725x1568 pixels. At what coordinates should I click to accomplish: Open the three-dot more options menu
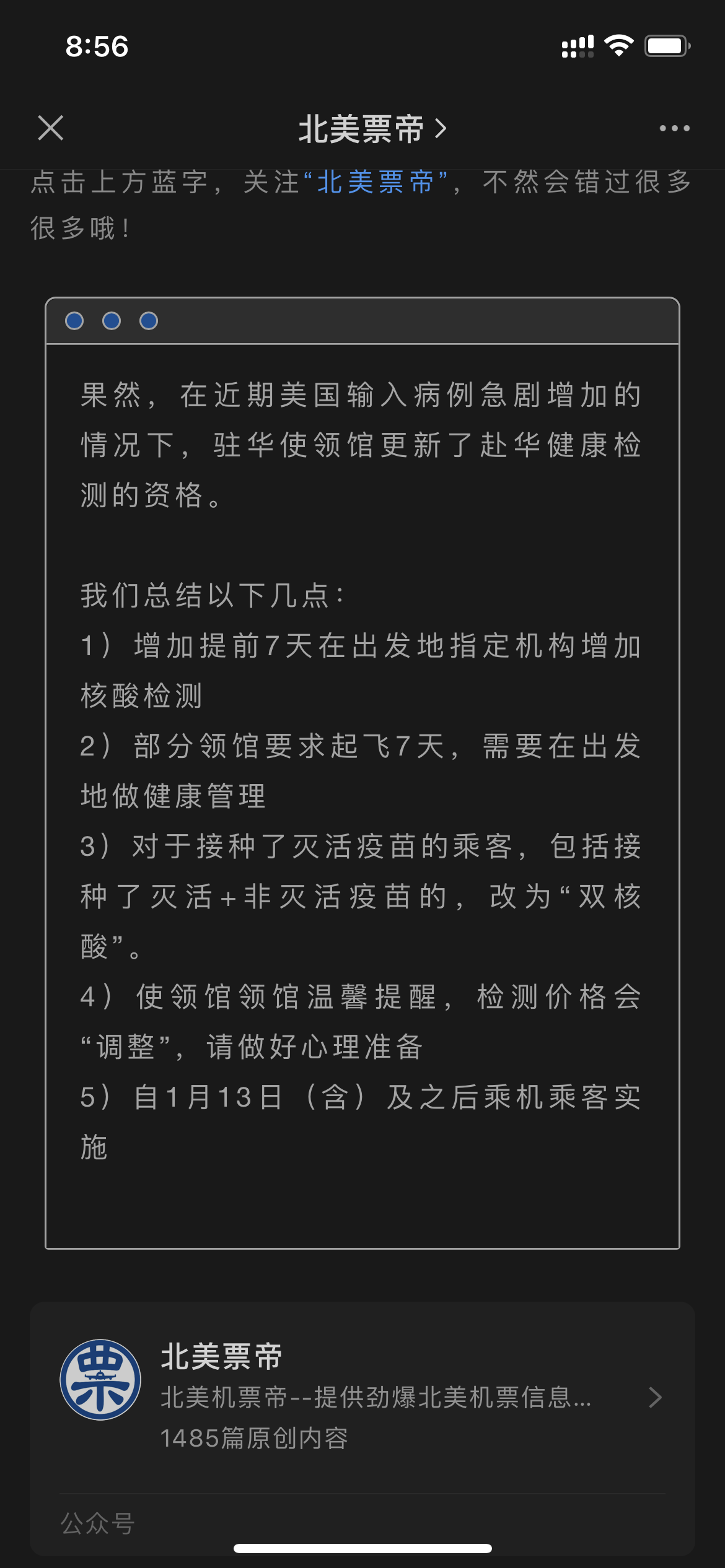674,128
